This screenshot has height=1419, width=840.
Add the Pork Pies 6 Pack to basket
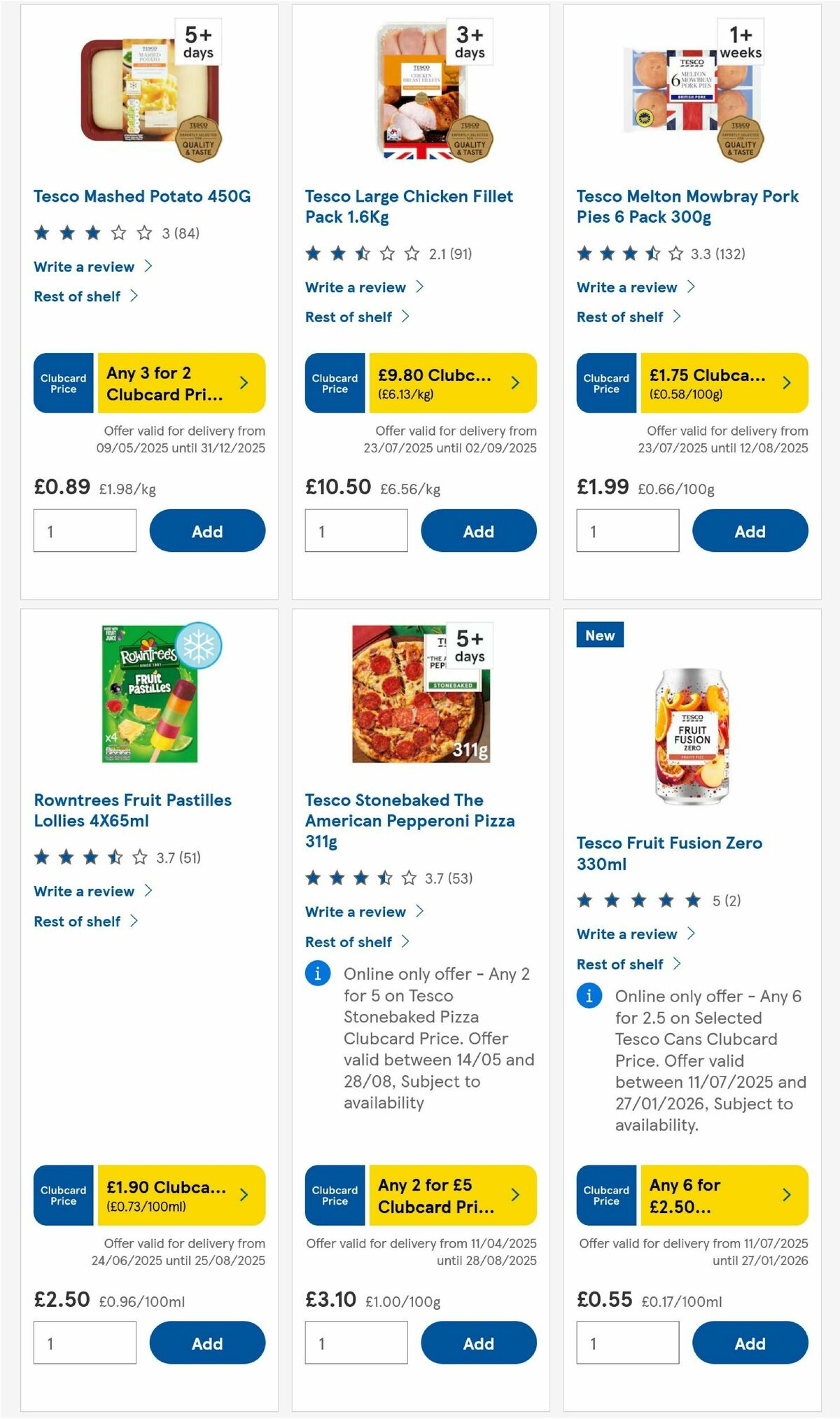click(749, 531)
